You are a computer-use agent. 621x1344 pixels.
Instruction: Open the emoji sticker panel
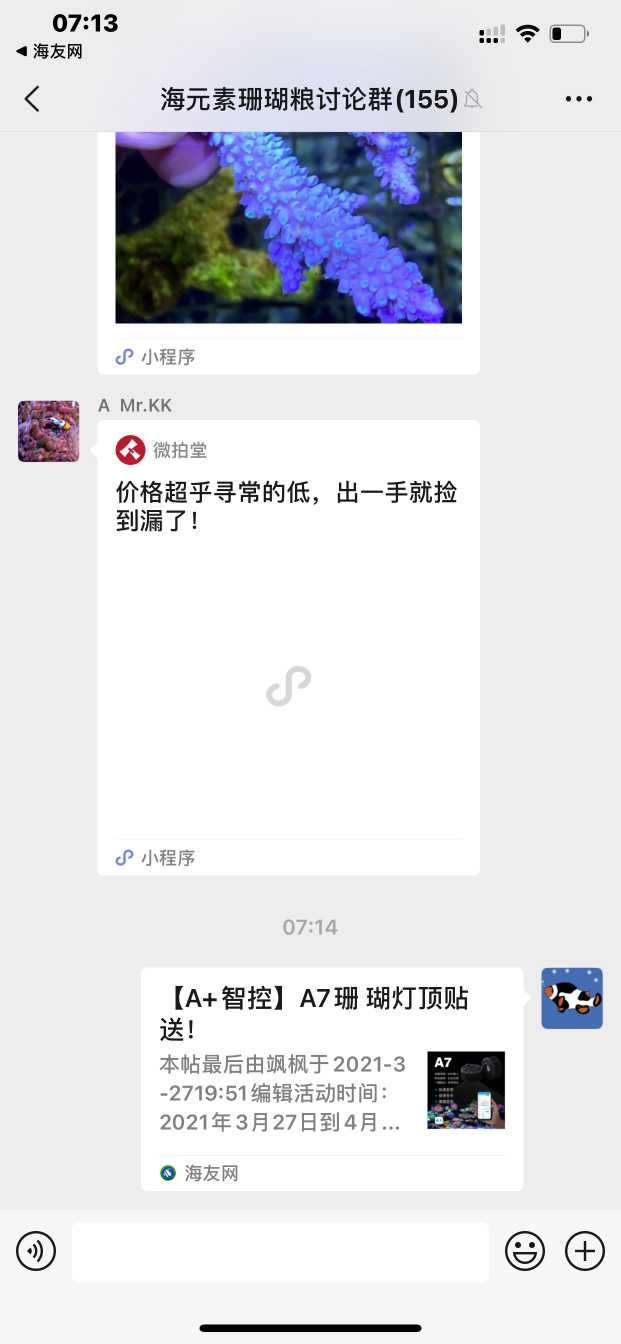(525, 1251)
